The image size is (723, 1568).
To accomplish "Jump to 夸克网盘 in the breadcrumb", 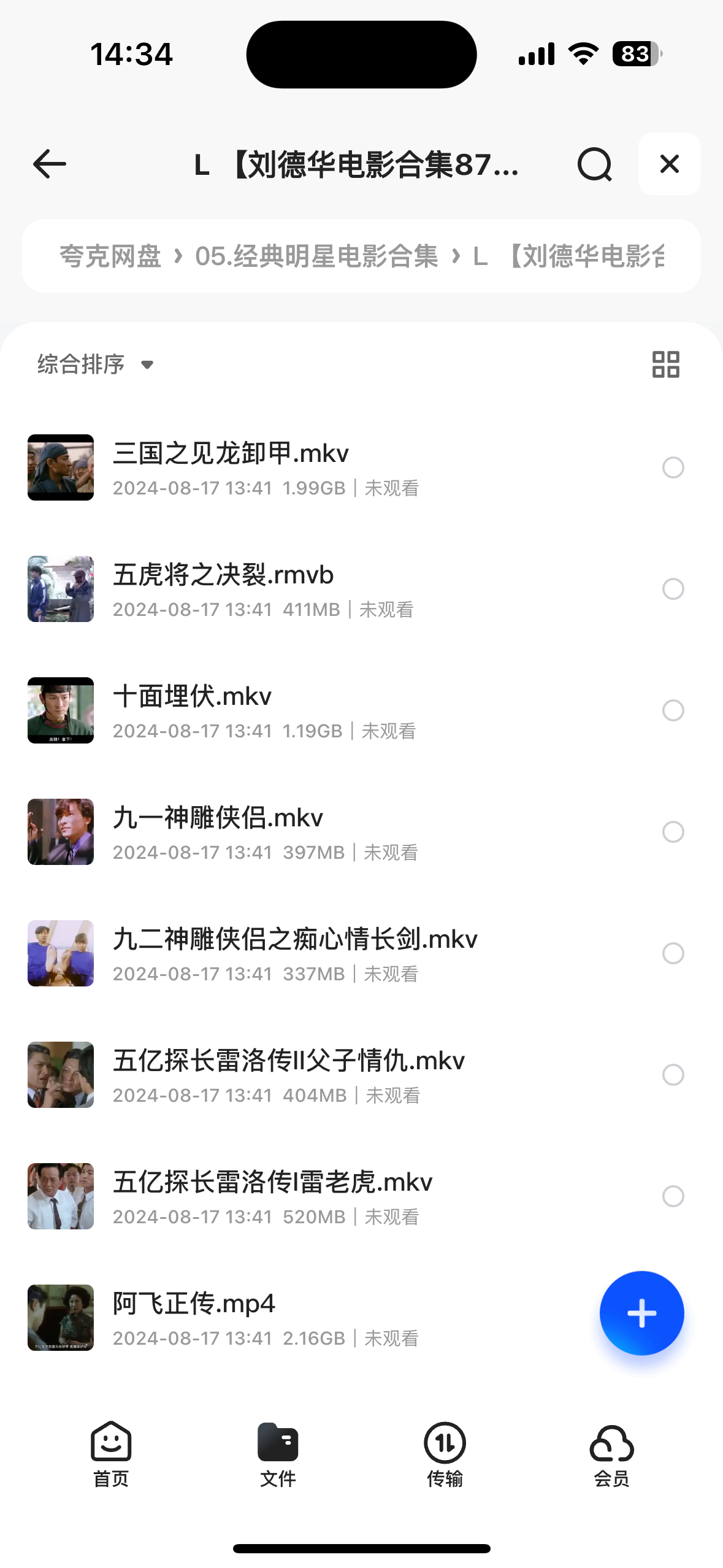I will 110,256.
